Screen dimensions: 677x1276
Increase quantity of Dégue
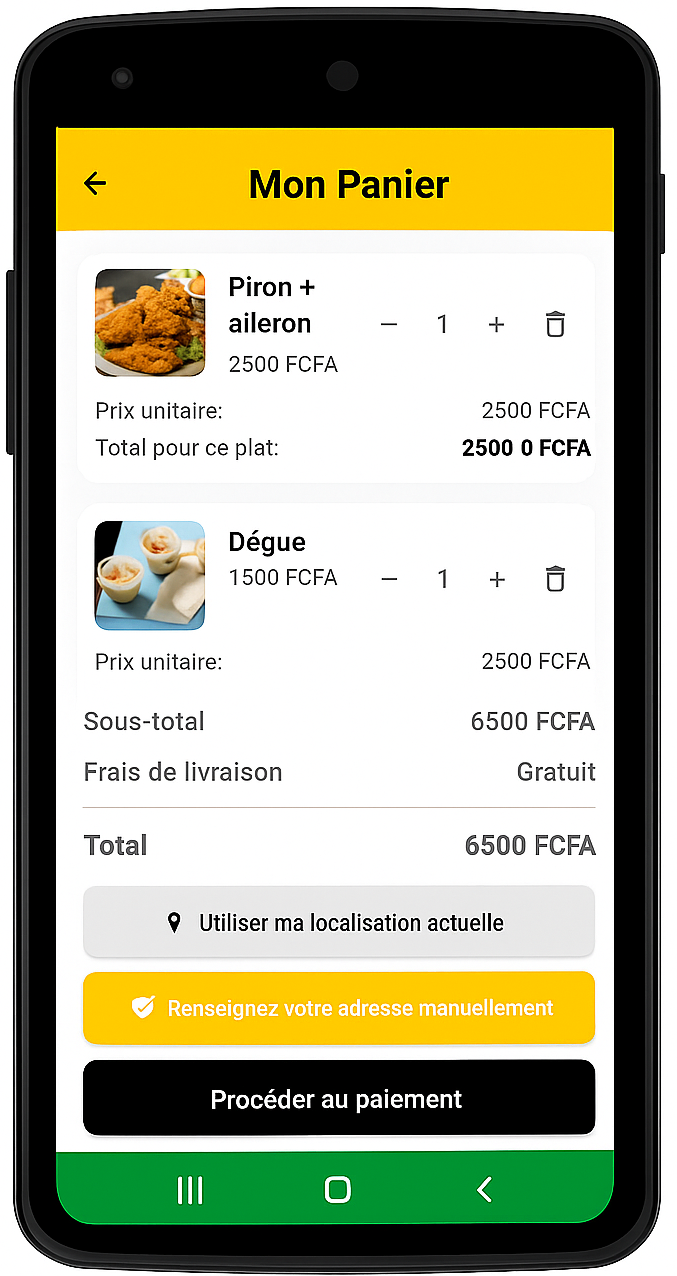[x=496, y=580]
